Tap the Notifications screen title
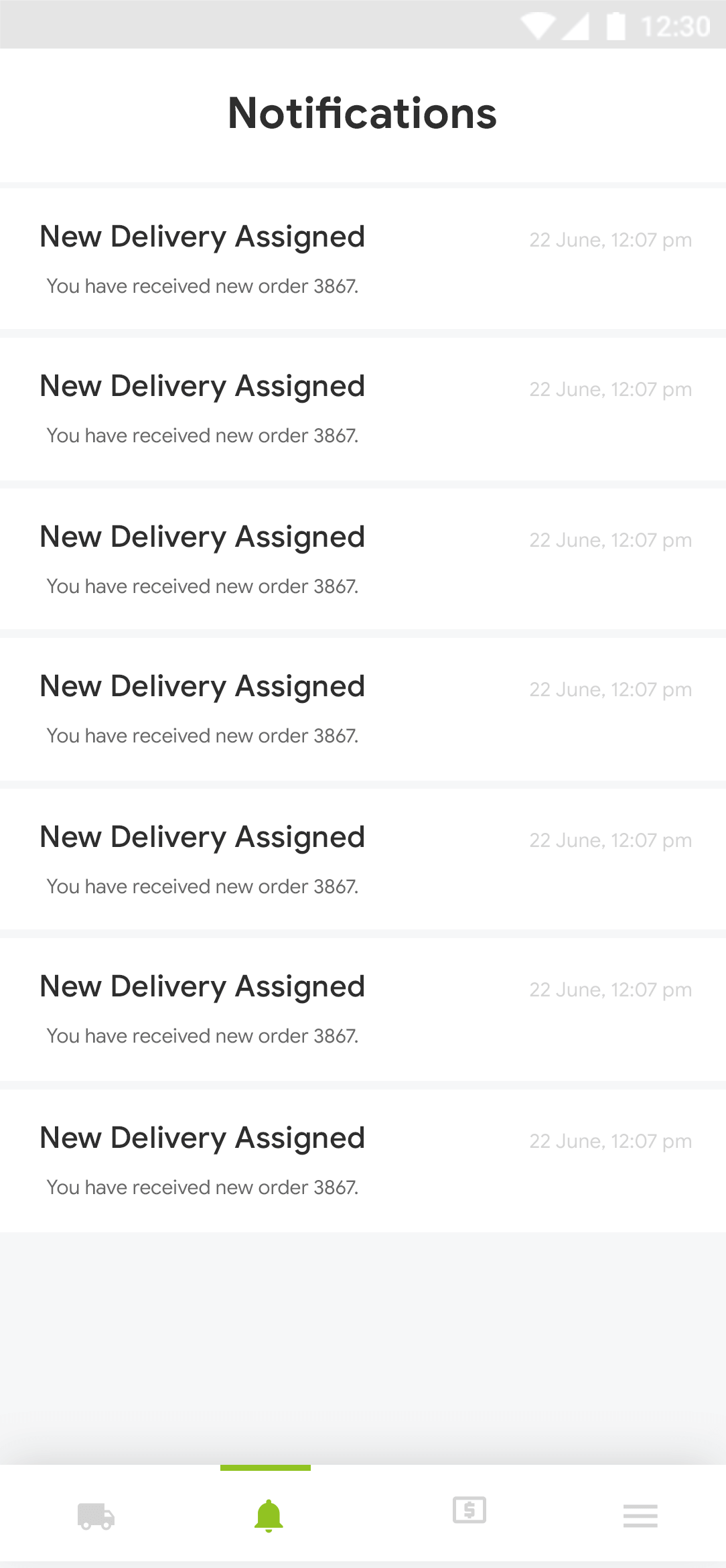The height and width of the screenshot is (1568, 726). point(362,113)
